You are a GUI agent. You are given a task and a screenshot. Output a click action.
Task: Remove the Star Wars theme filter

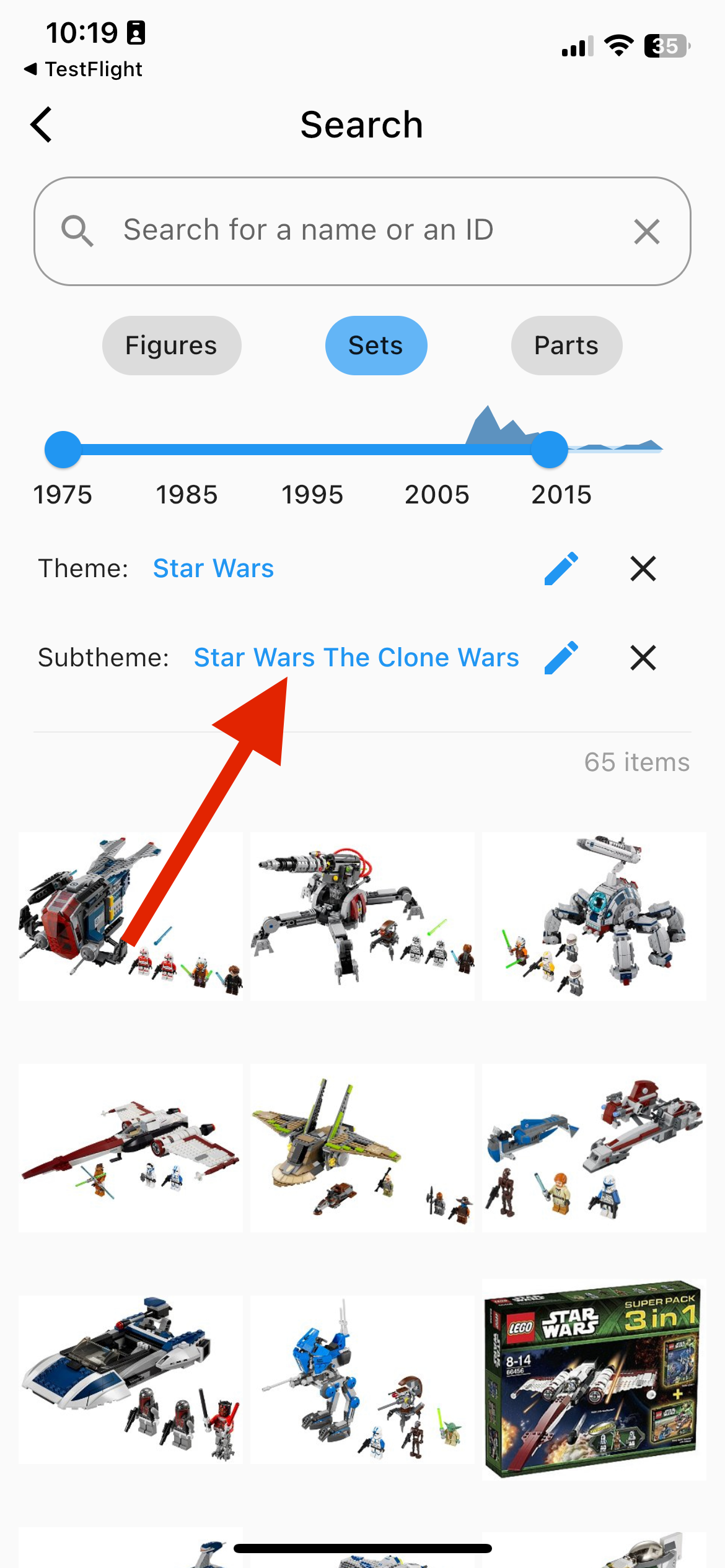[x=643, y=568]
